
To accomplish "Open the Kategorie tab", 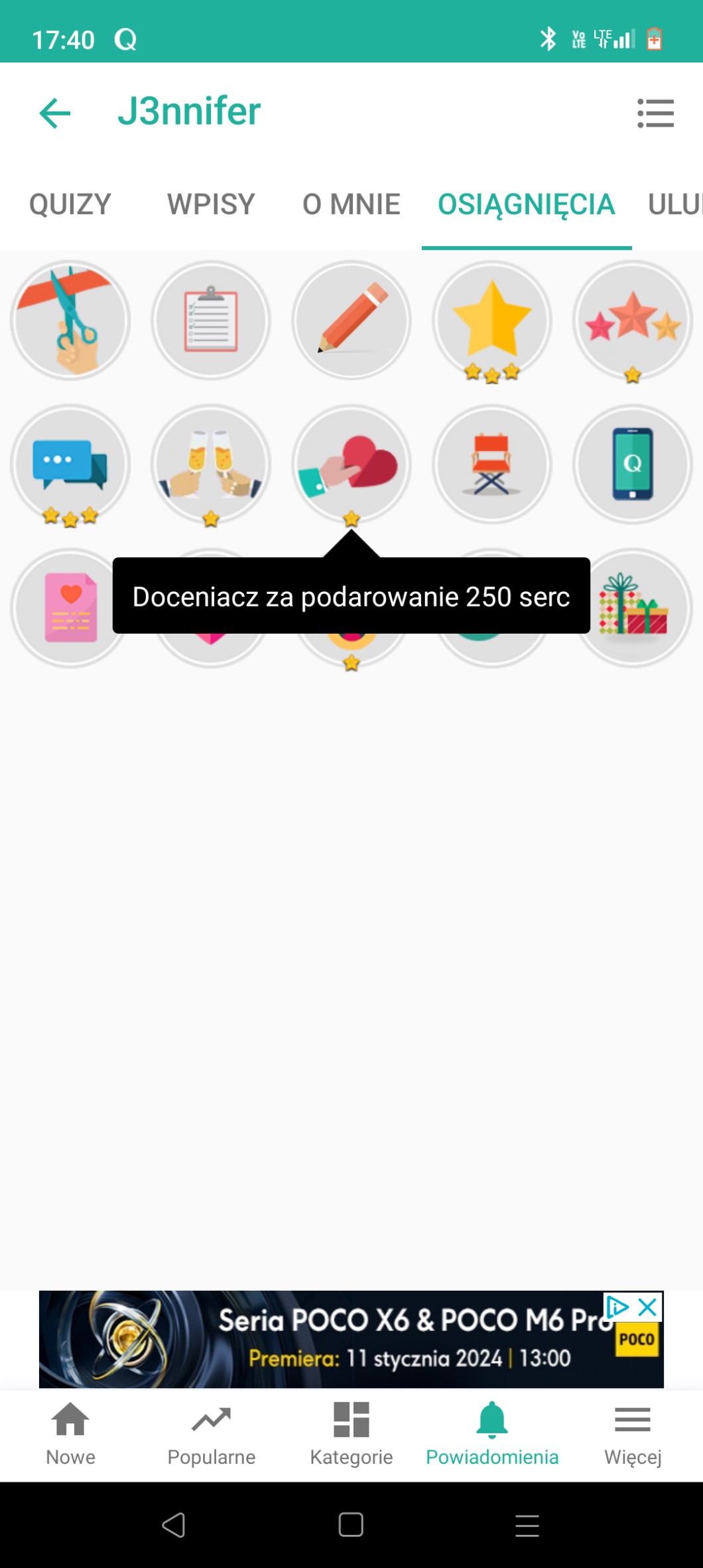I will pos(351,1435).
